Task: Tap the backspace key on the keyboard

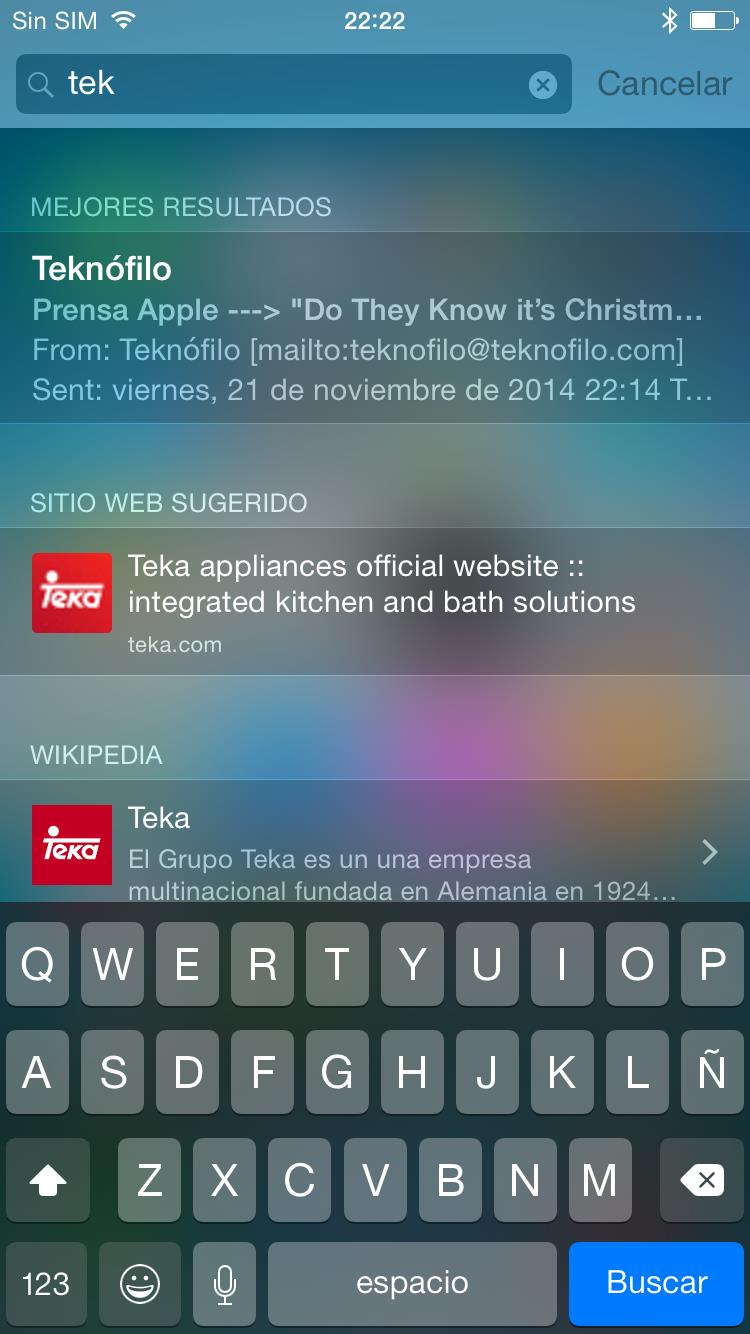Action: (x=702, y=1181)
